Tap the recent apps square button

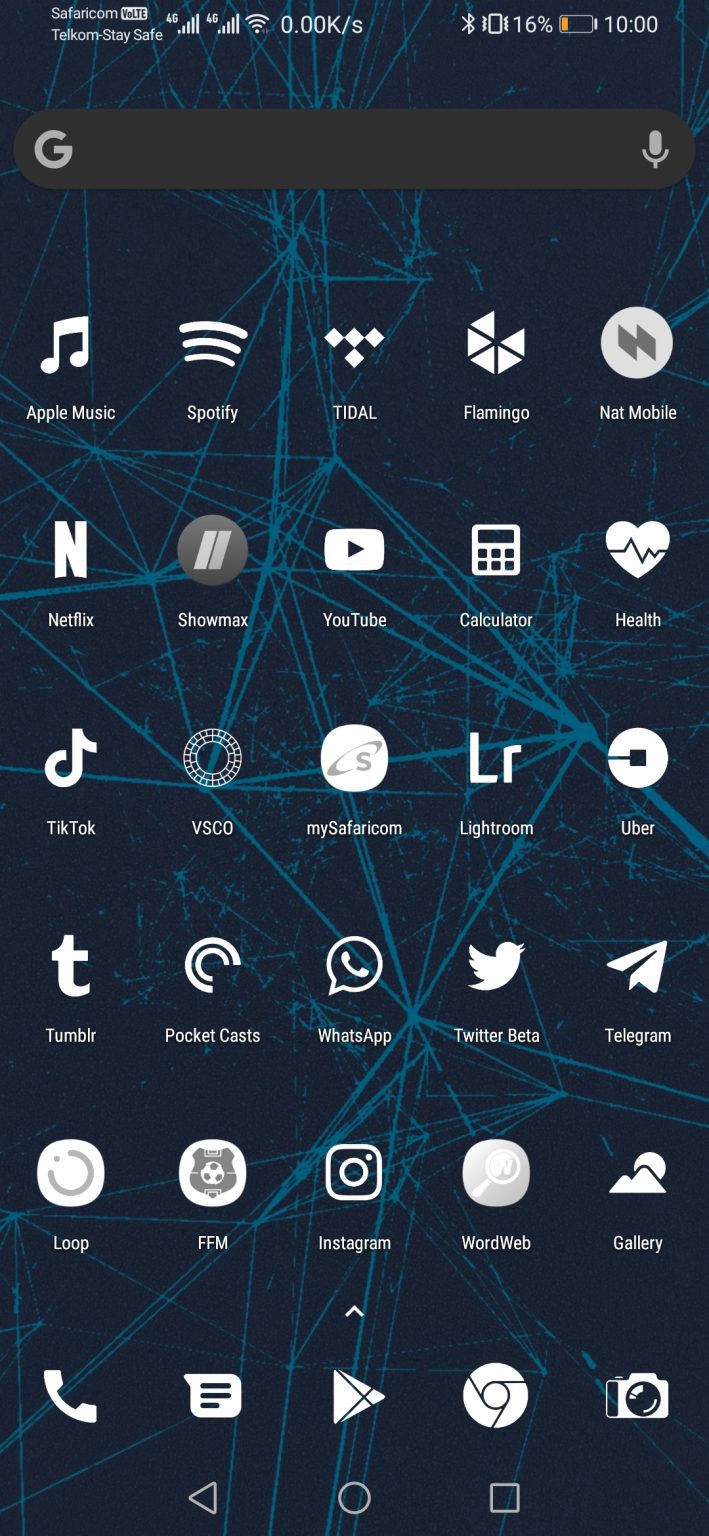(504, 1497)
